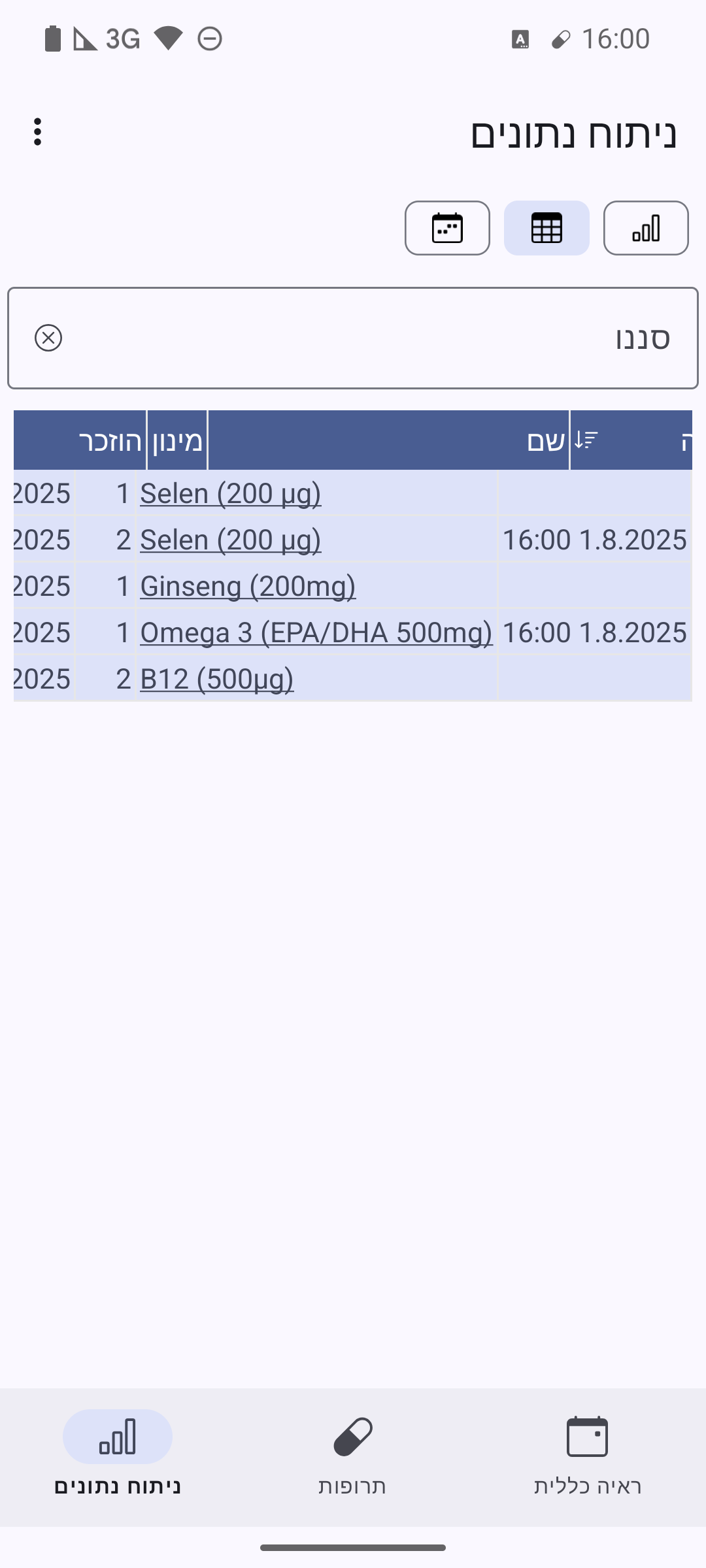The image size is (706, 1568).
Task: Open the Omega 3 (EPA/DHA 500mg) link
Action: 316,632
